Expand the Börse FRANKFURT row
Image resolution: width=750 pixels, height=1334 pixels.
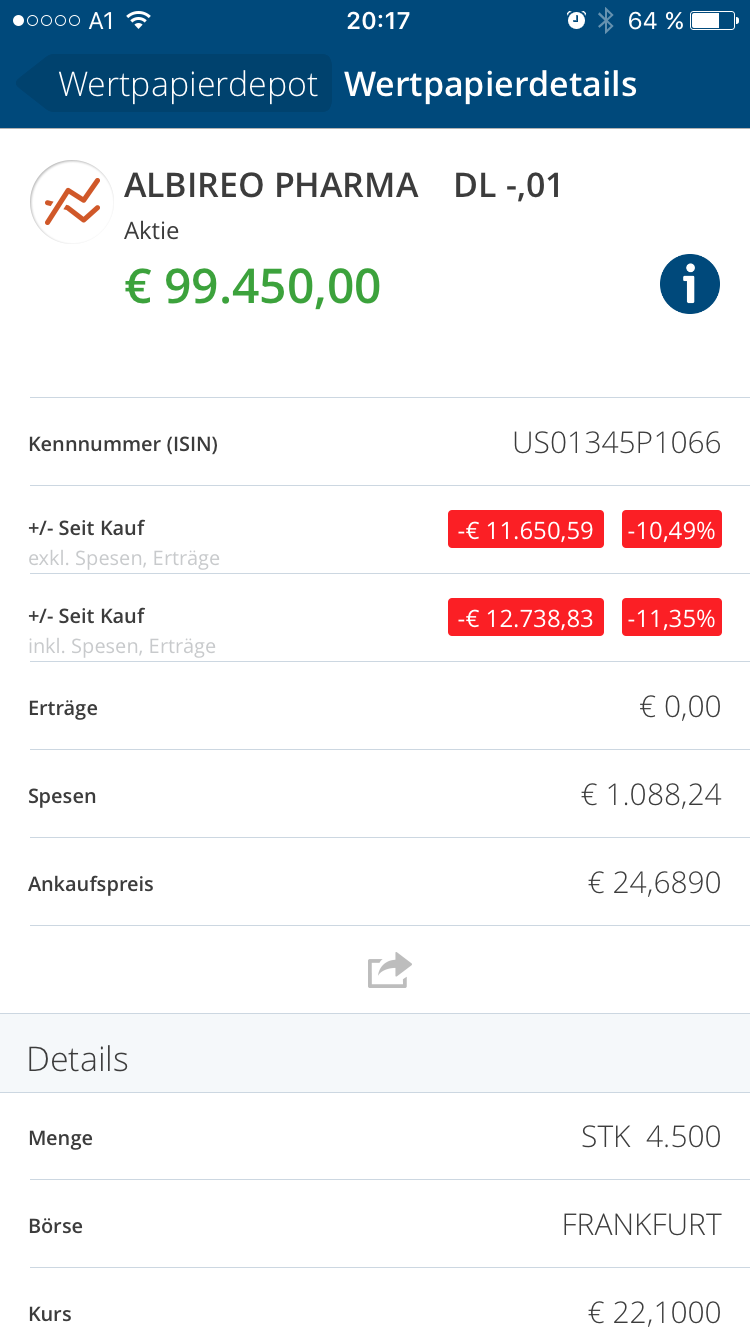point(375,1224)
